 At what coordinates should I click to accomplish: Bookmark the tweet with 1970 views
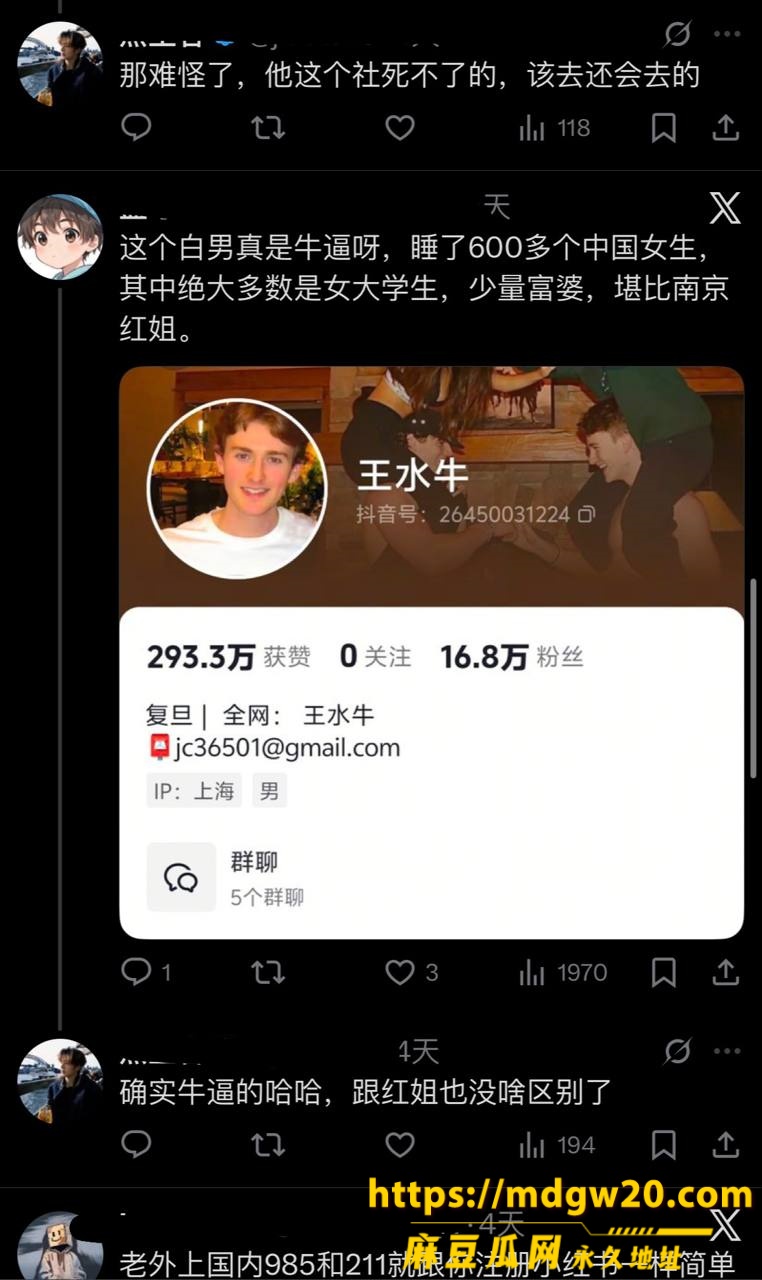(x=664, y=972)
